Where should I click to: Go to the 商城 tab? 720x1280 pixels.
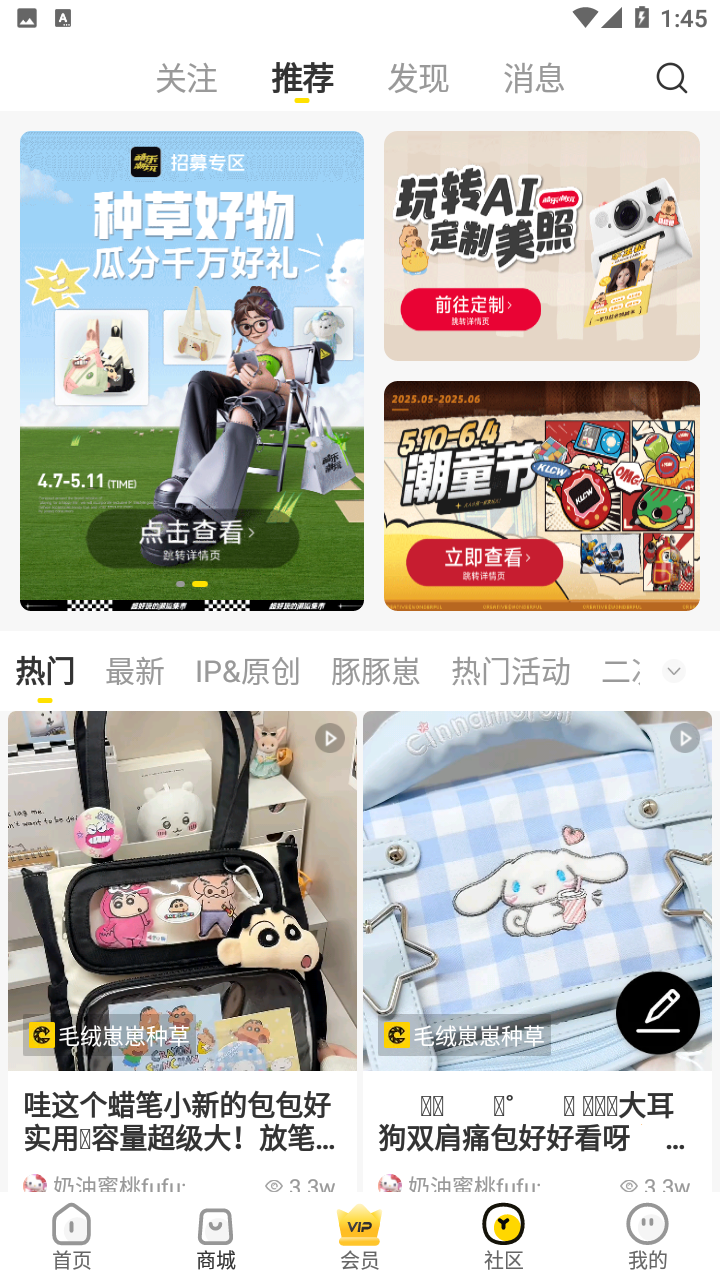(x=216, y=1236)
